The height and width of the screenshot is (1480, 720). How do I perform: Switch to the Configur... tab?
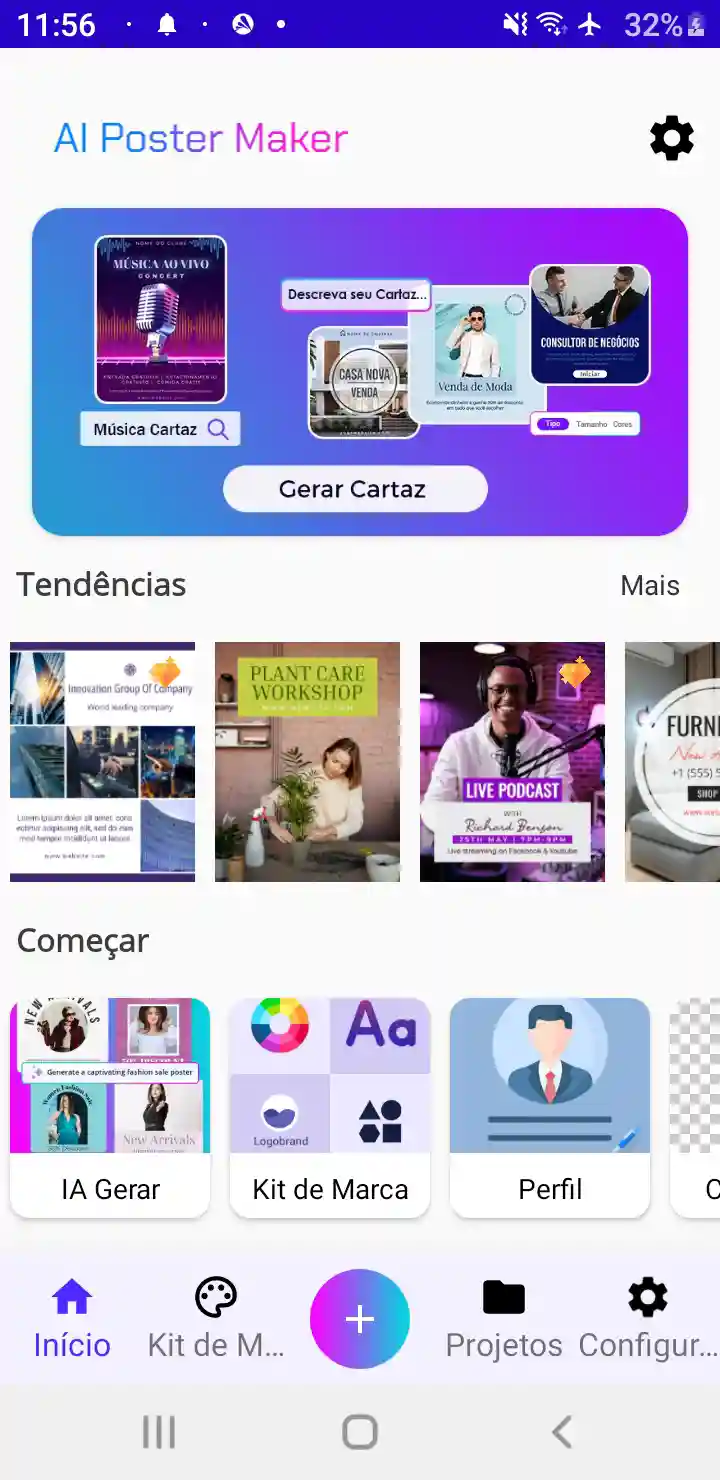[648, 1319]
